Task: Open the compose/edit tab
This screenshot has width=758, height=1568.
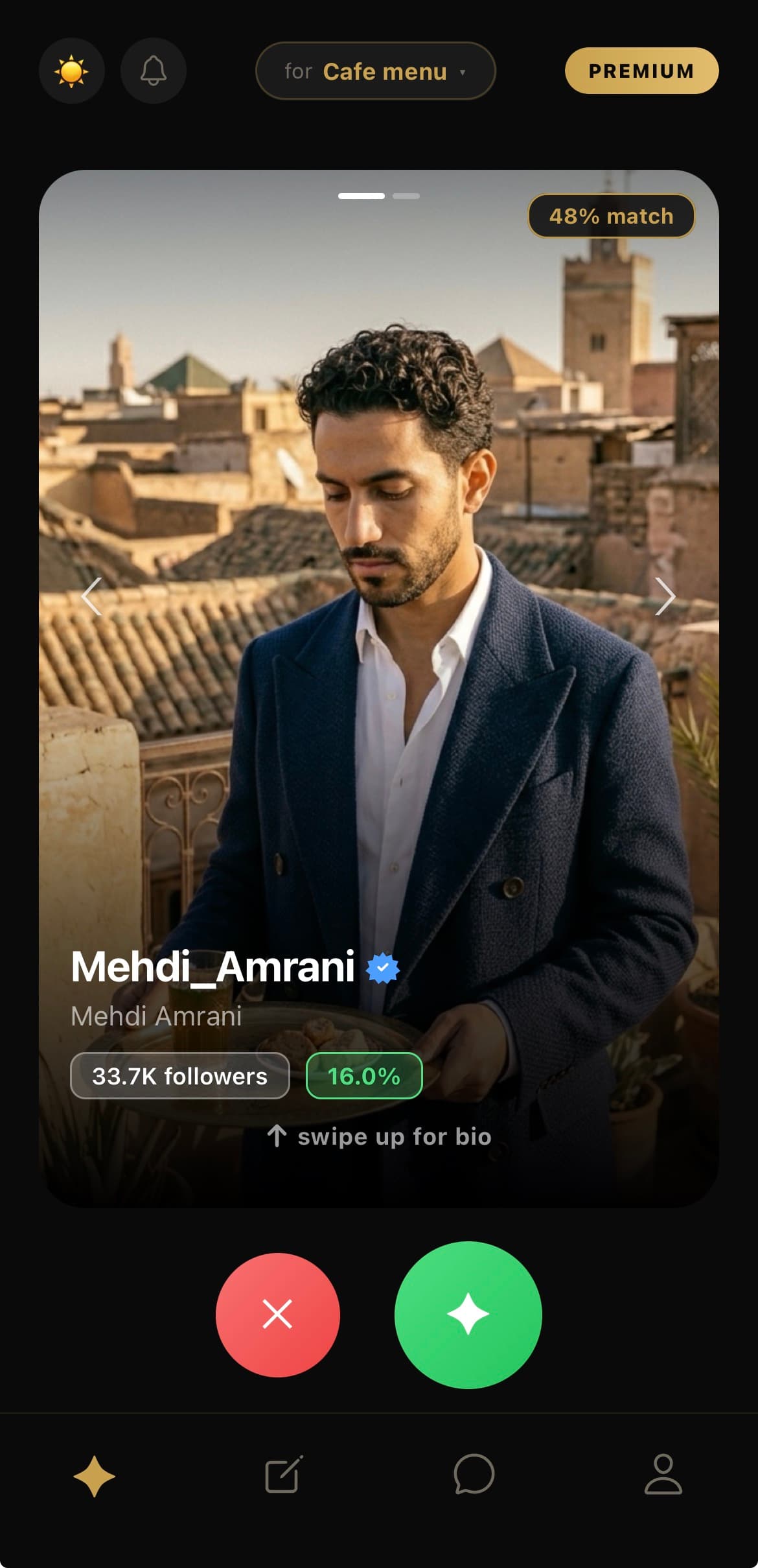Action: point(284,1475)
